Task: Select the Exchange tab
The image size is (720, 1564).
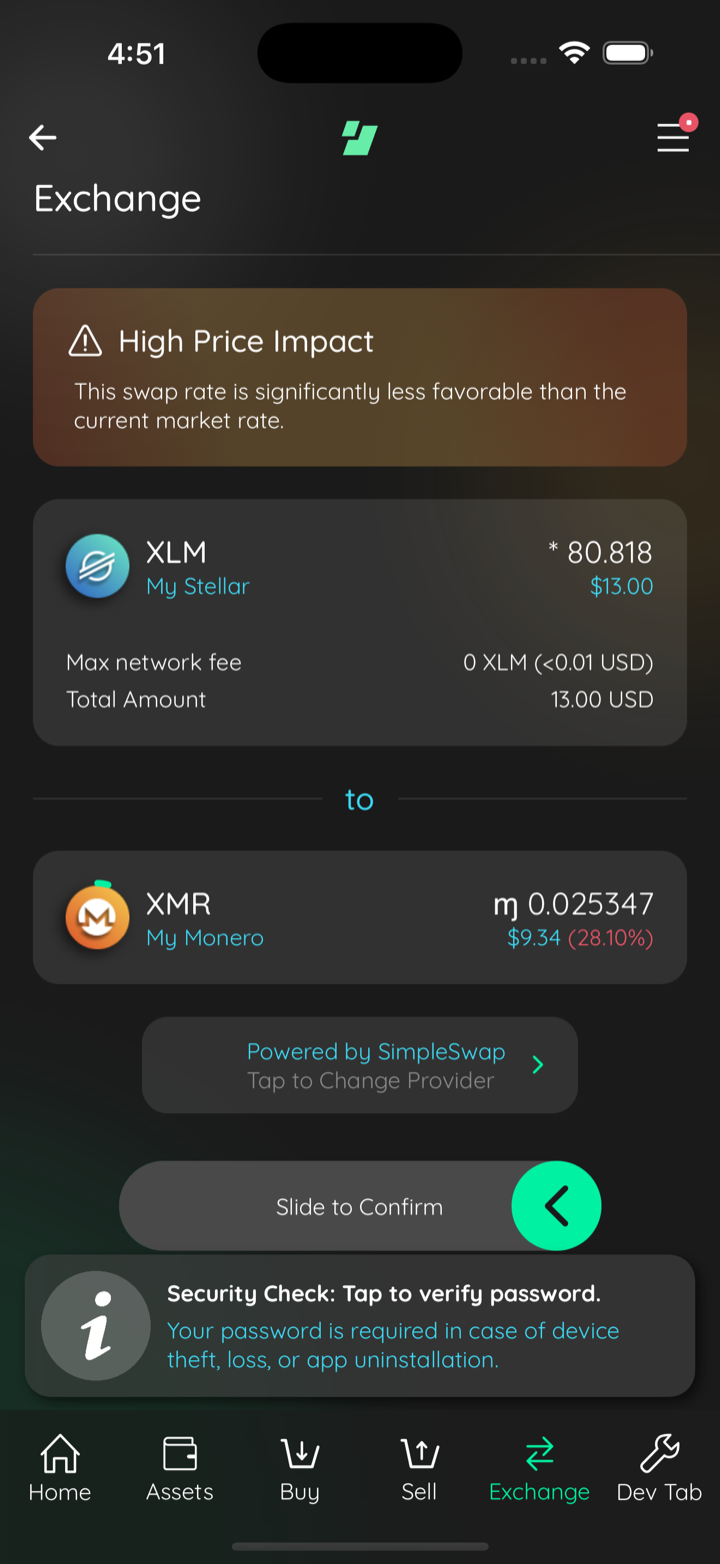Action: coord(540,1468)
